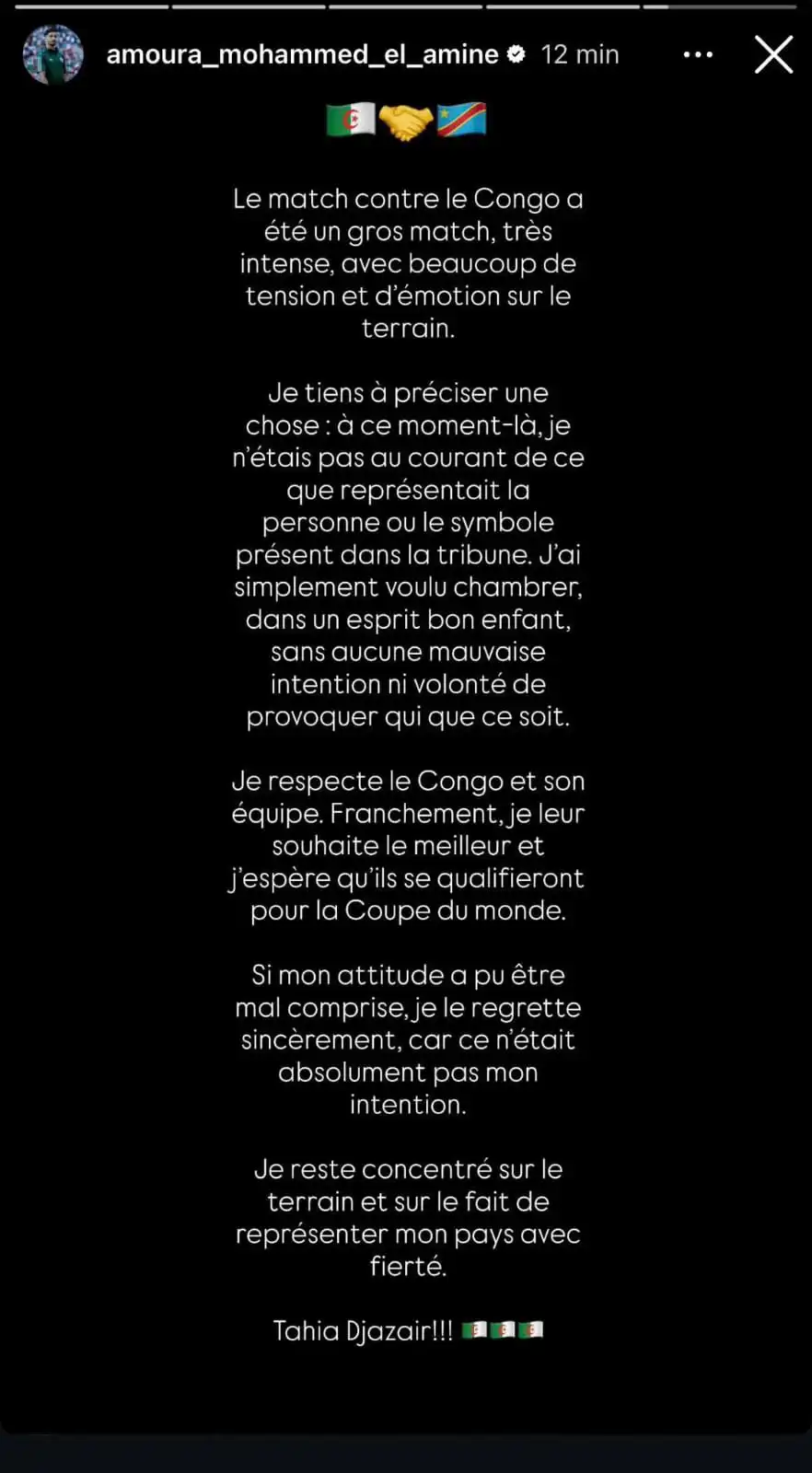812x1473 pixels.
Task: Open the three-dot story options menu
Action: point(698,54)
